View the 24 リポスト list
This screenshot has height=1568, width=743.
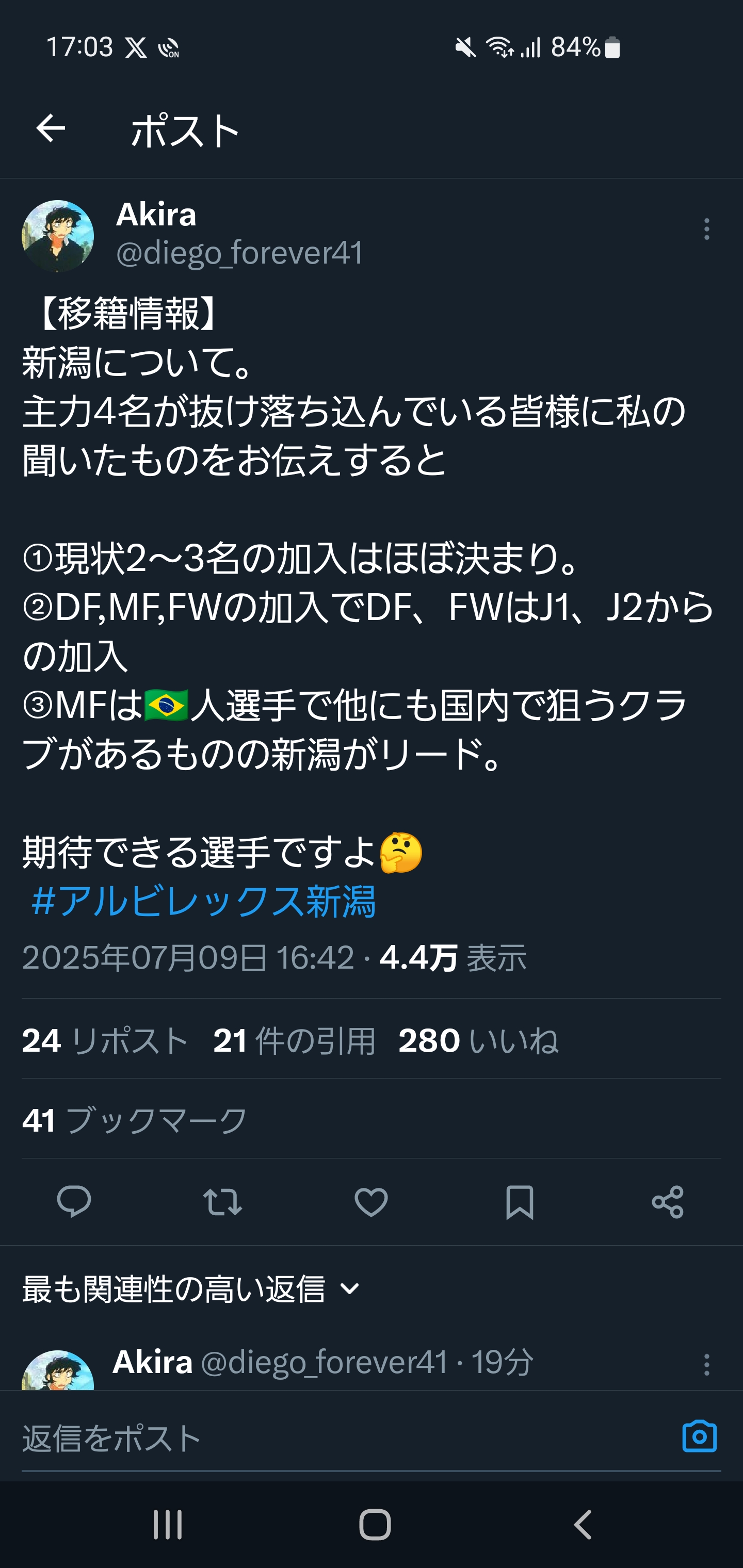click(x=105, y=1041)
